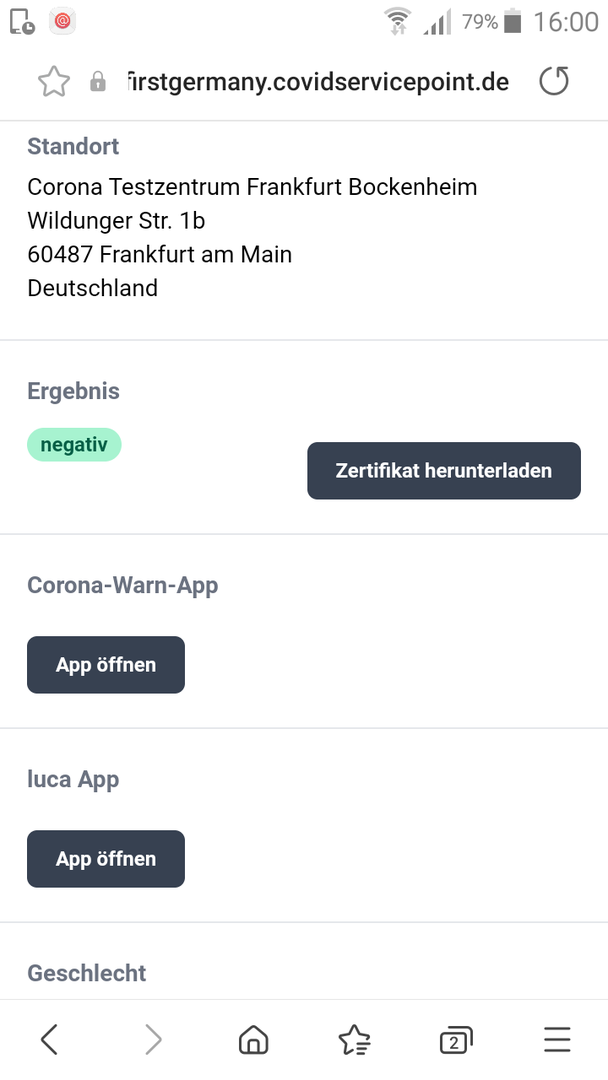Go to the browser home page
608x1080 pixels.
[253, 1039]
